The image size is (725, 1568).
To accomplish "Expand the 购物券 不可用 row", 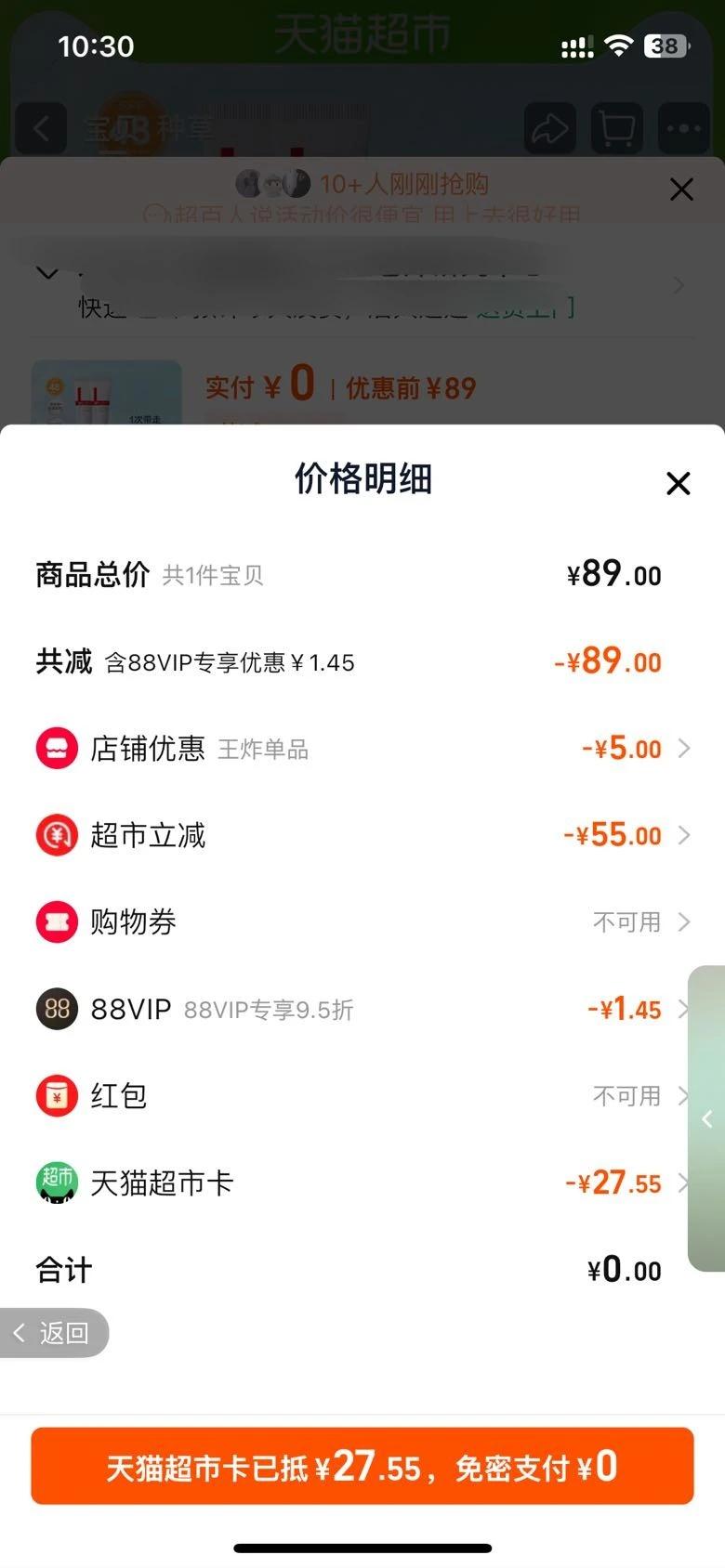I will click(x=685, y=921).
